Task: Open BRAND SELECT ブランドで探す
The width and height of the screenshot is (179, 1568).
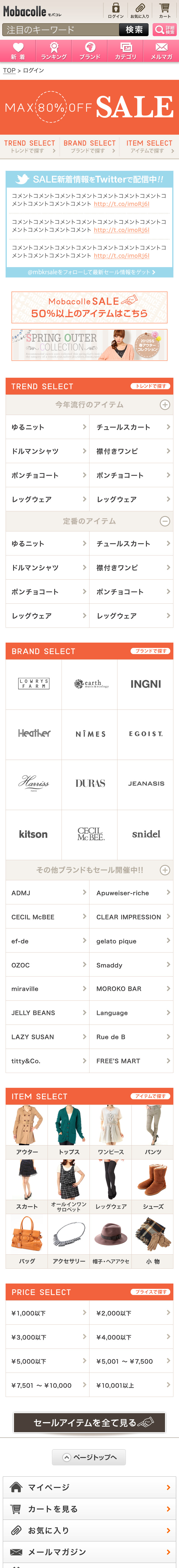Action: pyautogui.click(x=89, y=146)
